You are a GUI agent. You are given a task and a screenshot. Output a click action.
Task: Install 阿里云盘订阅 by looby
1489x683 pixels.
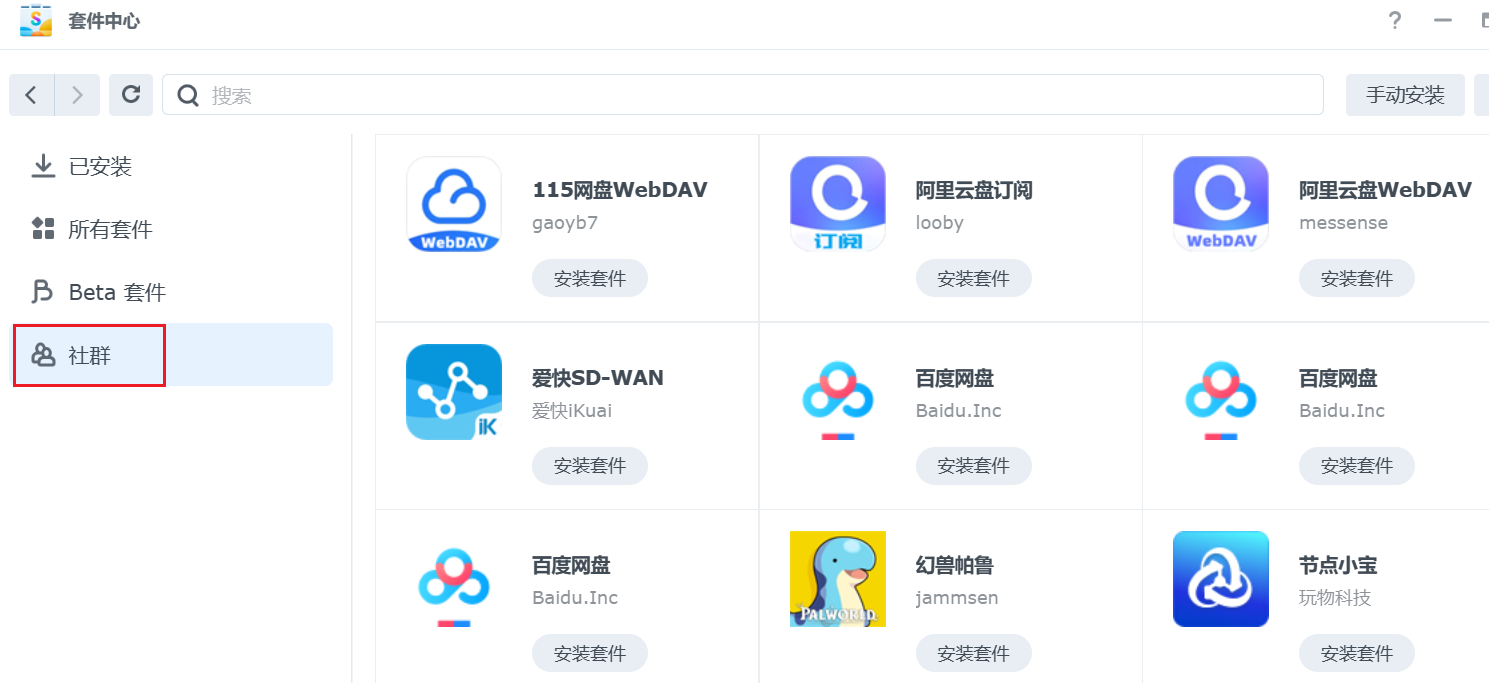point(973,279)
